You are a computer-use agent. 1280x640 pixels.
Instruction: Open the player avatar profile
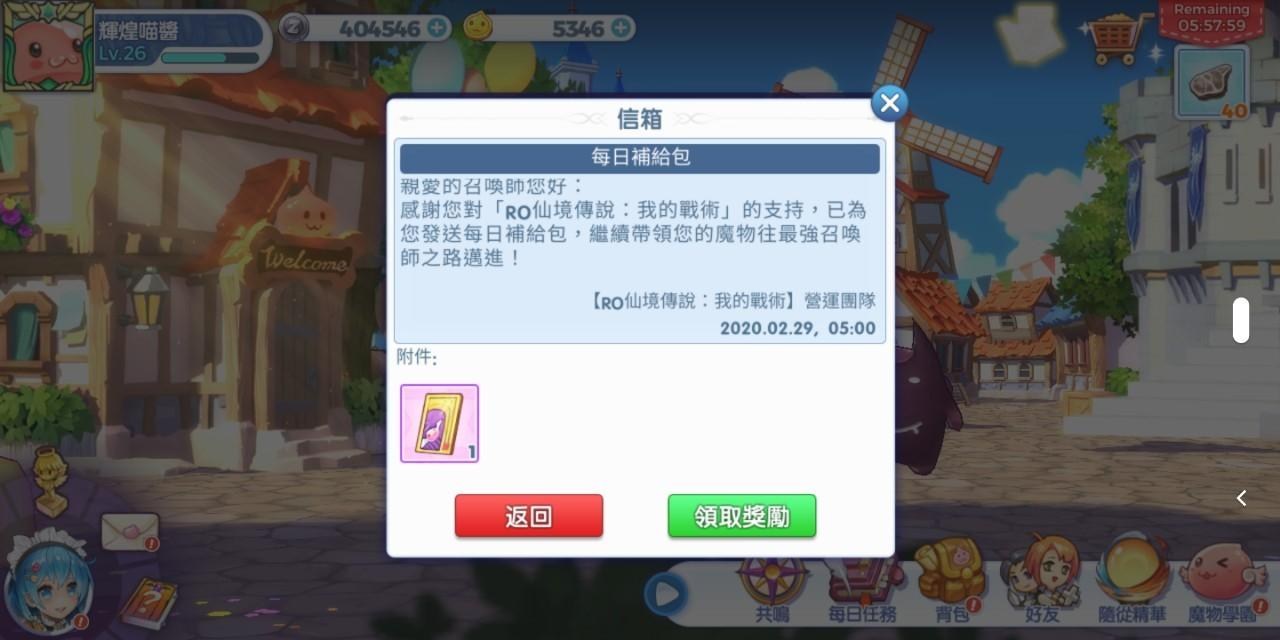47,44
